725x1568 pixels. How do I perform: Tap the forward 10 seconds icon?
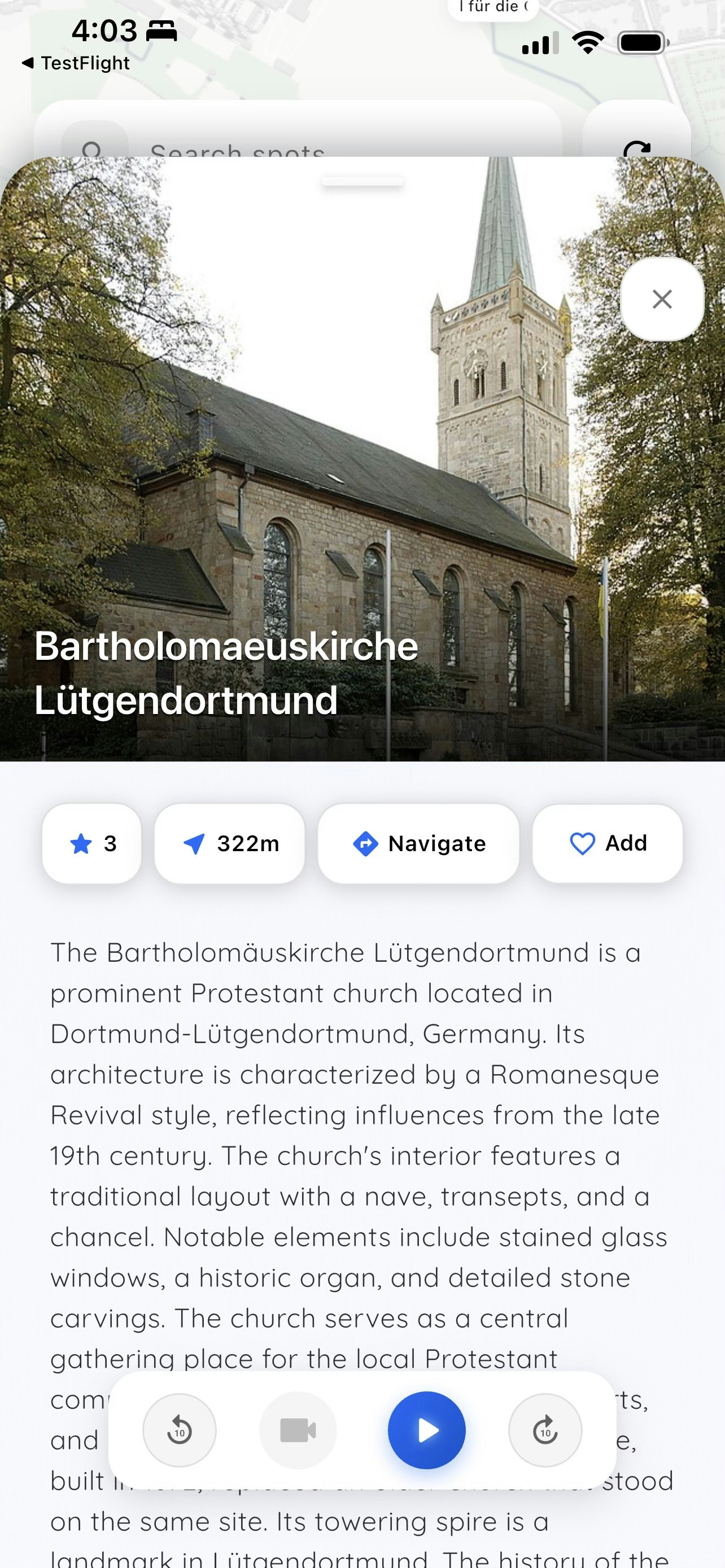tap(546, 1431)
